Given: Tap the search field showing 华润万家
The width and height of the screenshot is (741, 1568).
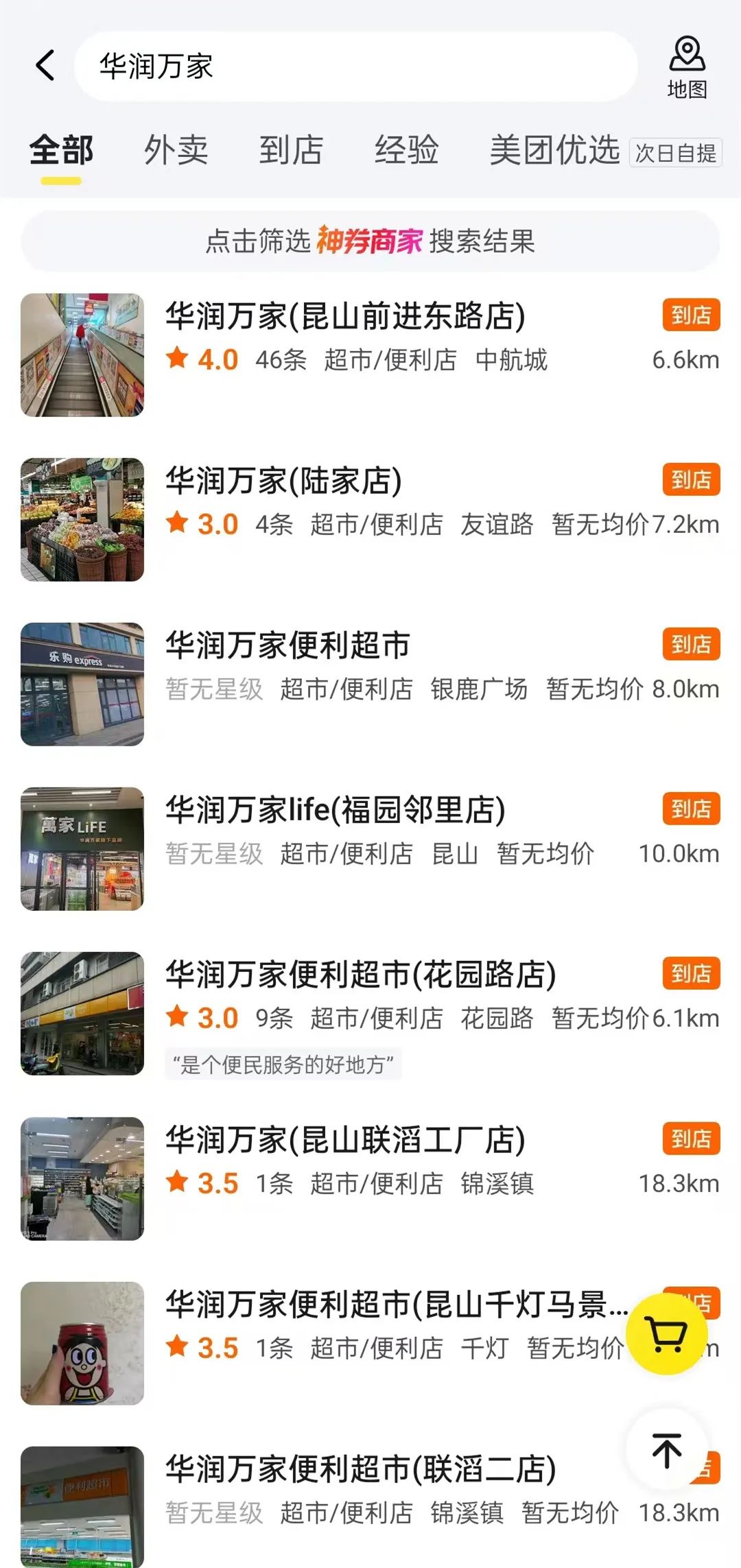Looking at the screenshot, I should (355, 67).
